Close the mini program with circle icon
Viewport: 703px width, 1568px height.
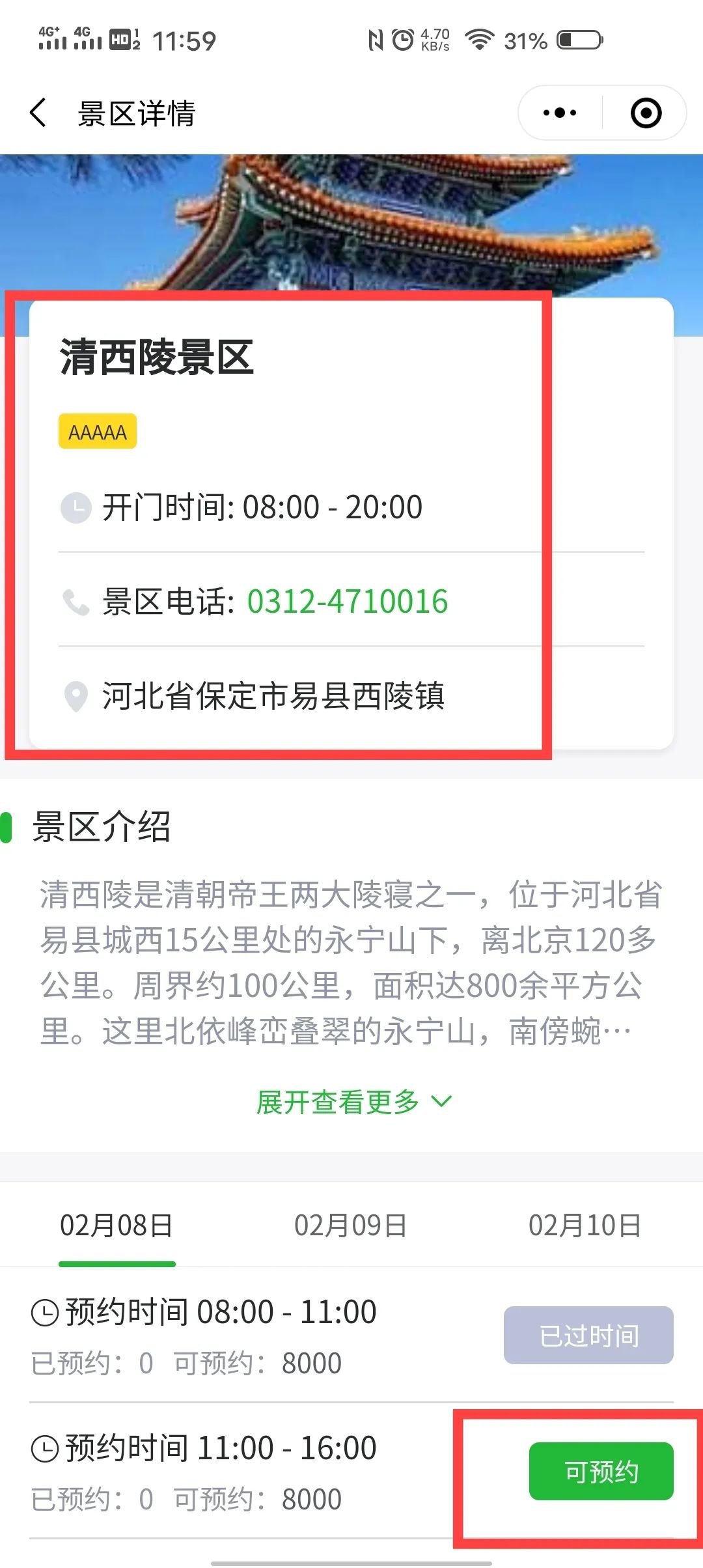pos(646,113)
